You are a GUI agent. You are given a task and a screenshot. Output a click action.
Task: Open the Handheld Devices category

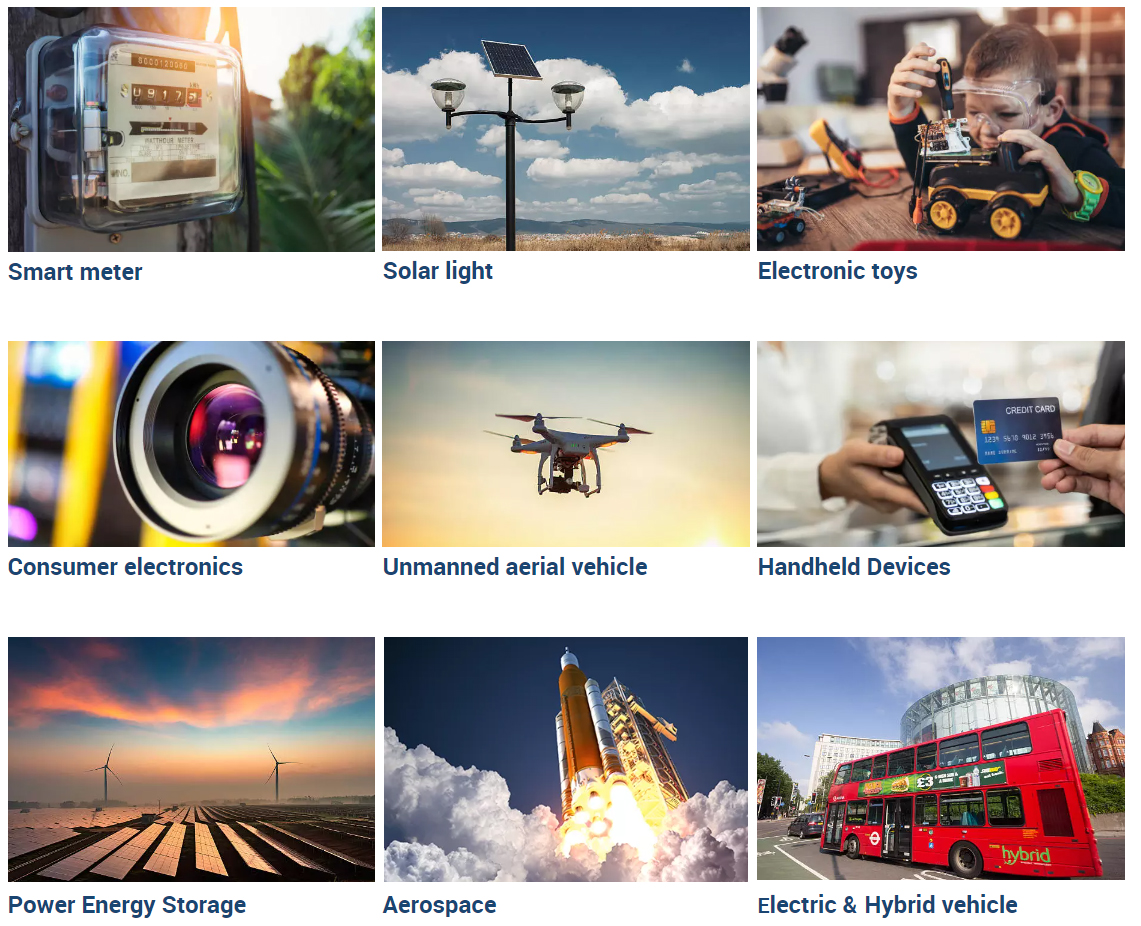pyautogui.click(x=940, y=444)
